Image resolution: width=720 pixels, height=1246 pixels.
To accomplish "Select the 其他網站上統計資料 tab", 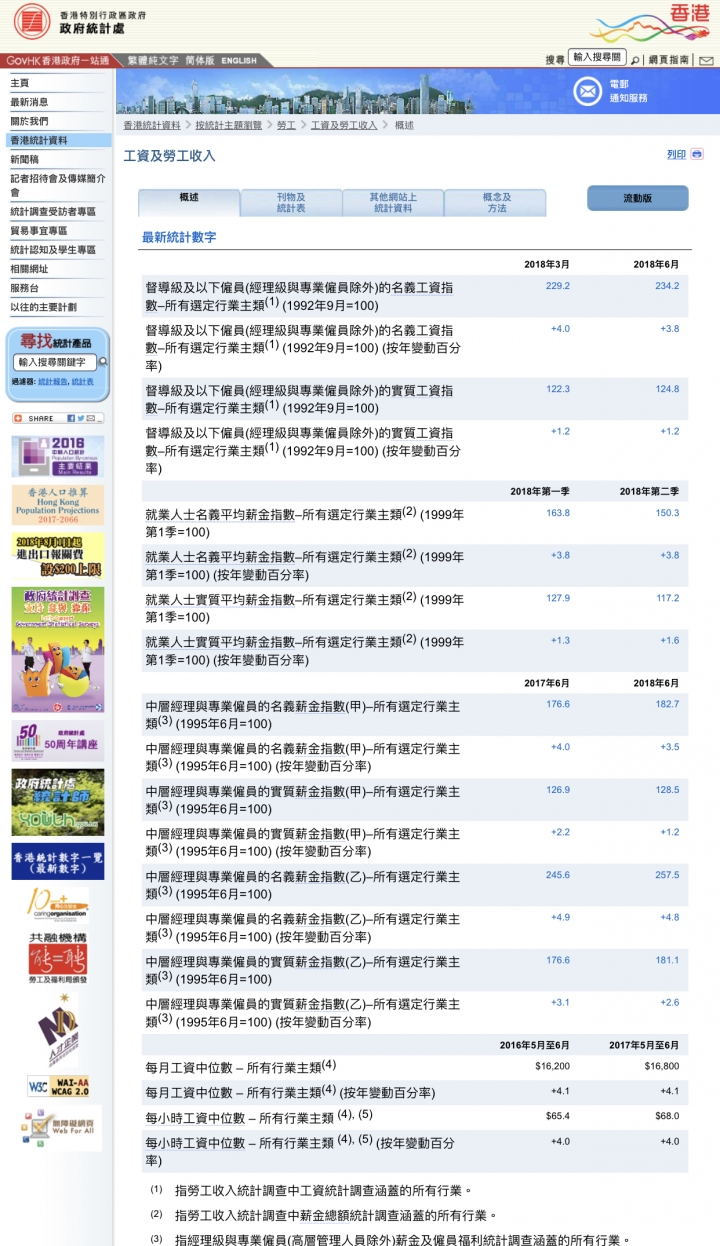I will pos(393,203).
